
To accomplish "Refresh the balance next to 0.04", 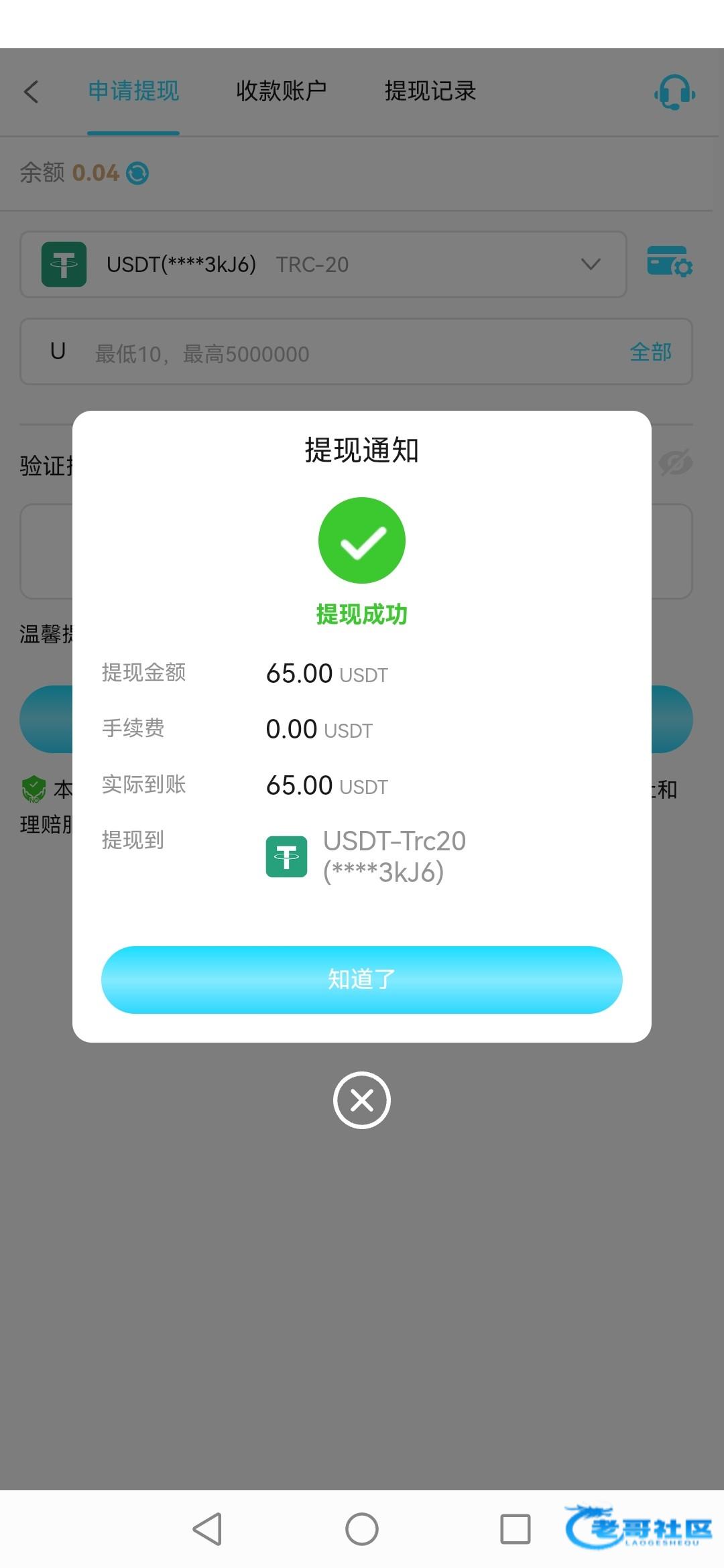I will (x=137, y=174).
